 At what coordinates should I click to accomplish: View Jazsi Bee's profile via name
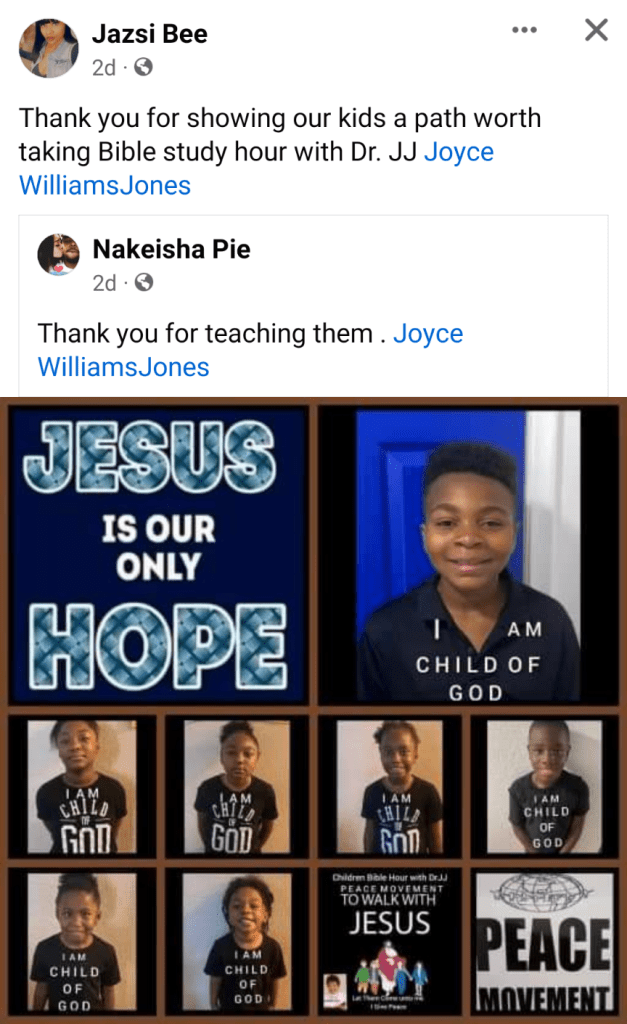[x=149, y=34]
